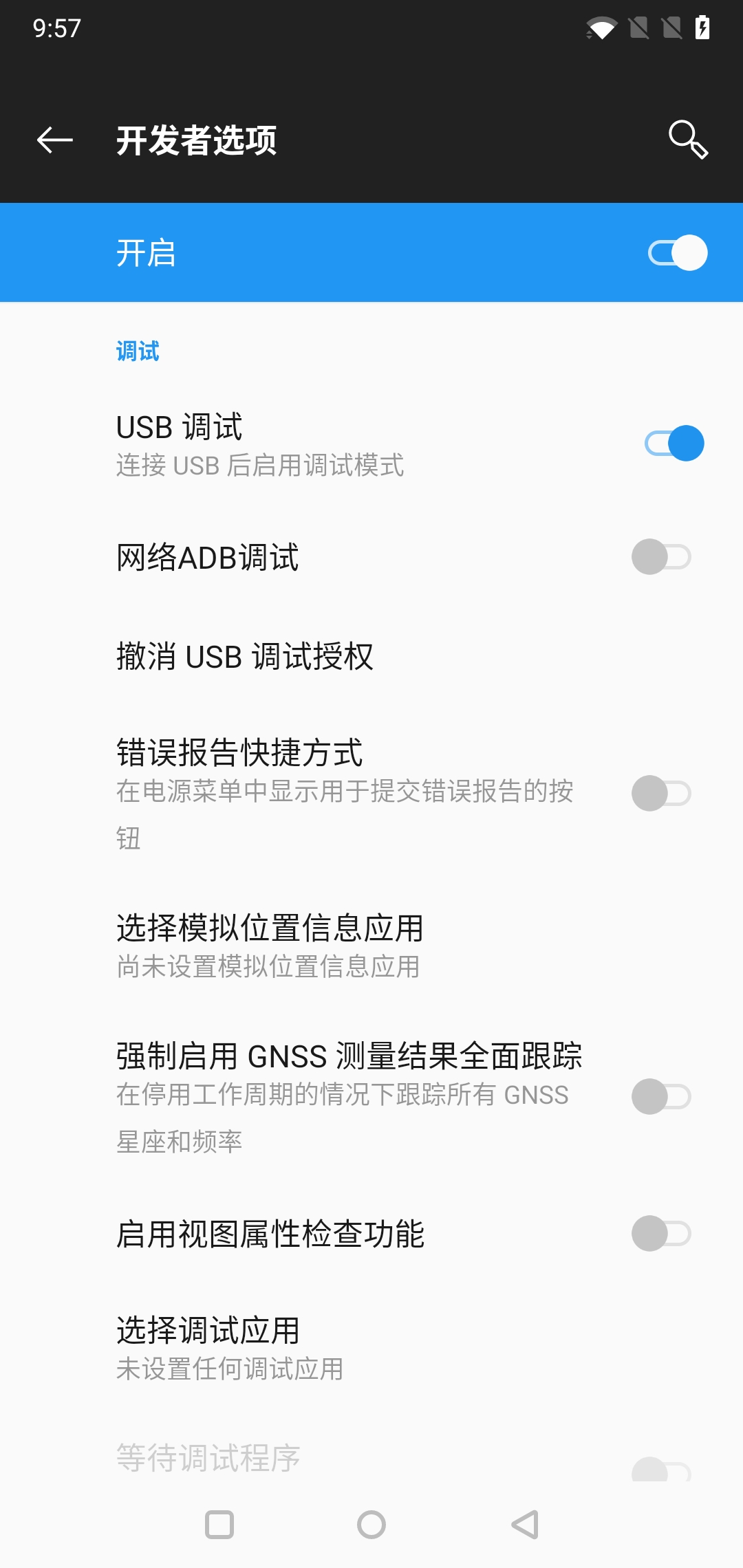The image size is (743, 1568).
Task: Toggle 错误报告快捷方式 on
Action: point(661,794)
